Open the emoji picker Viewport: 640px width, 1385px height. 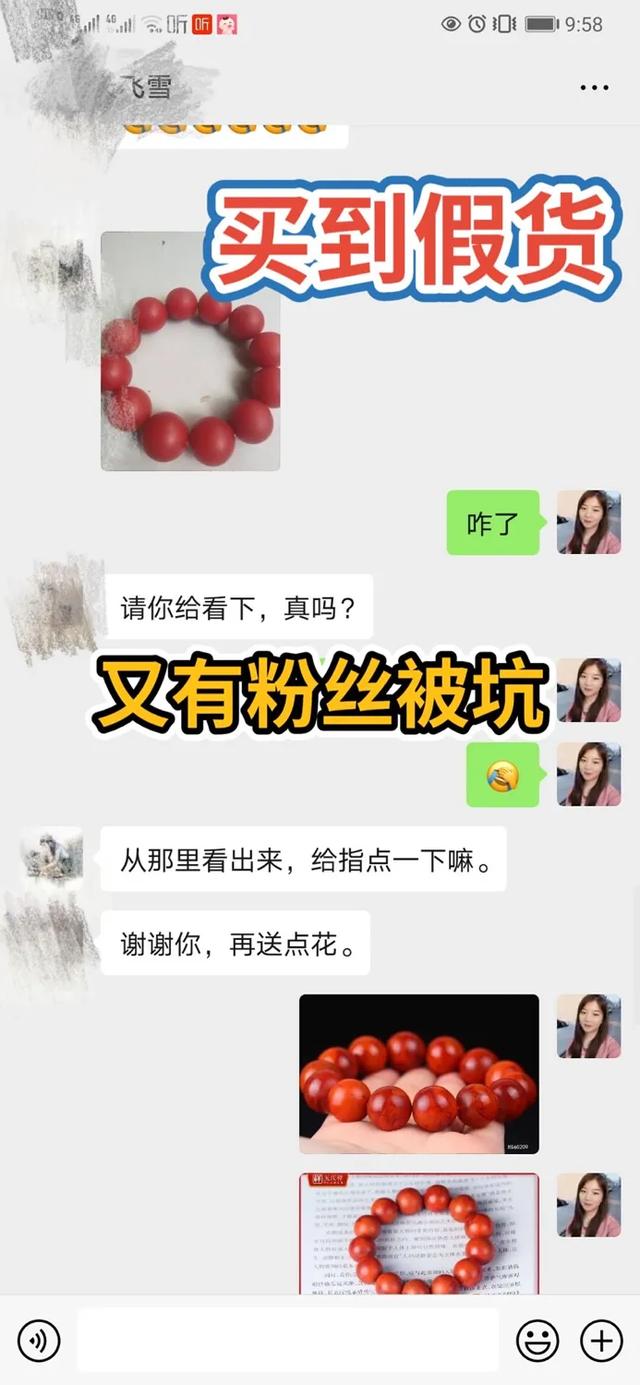[x=537, y=1340]
